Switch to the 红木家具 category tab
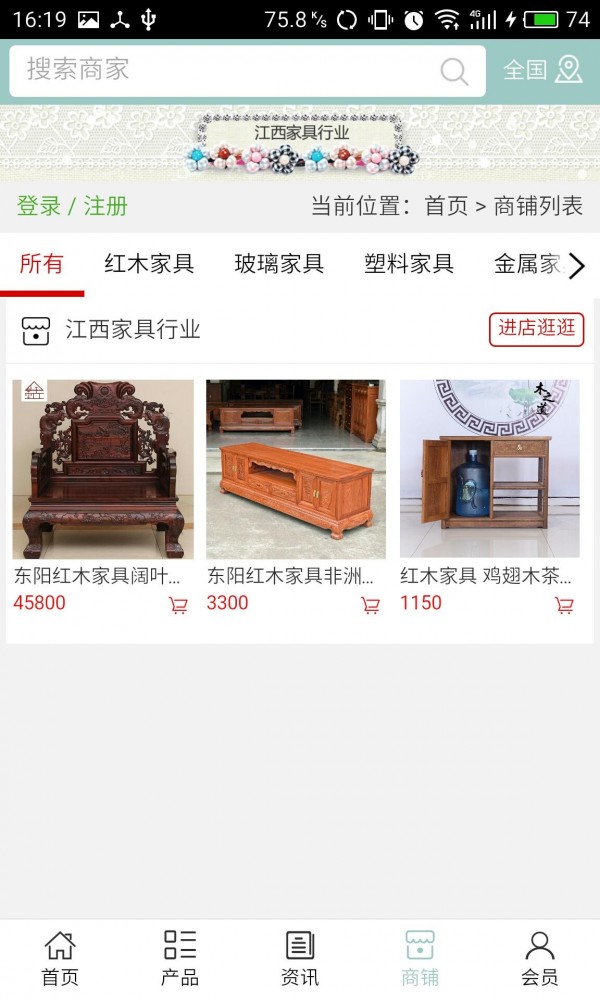The width and height of the screenshot is (600, 1000). (x=149, y=264)
